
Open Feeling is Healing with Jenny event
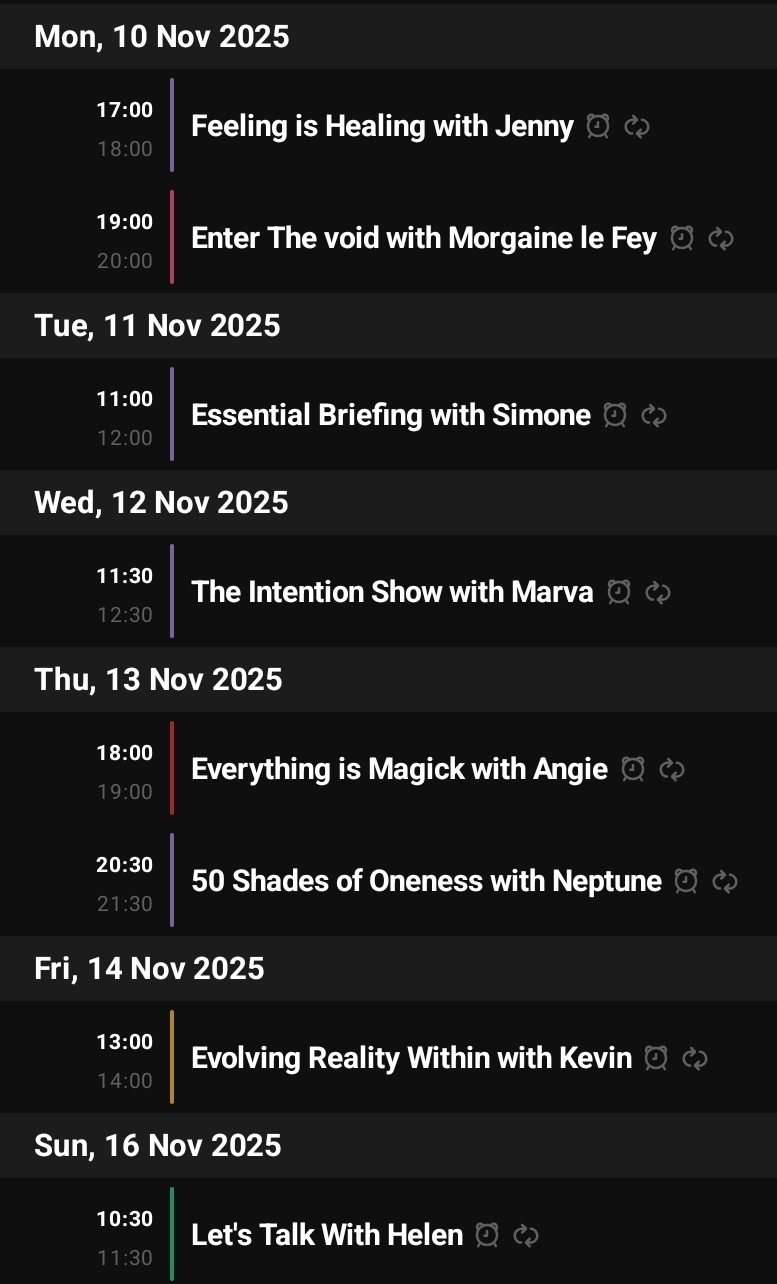click(382, 127)
